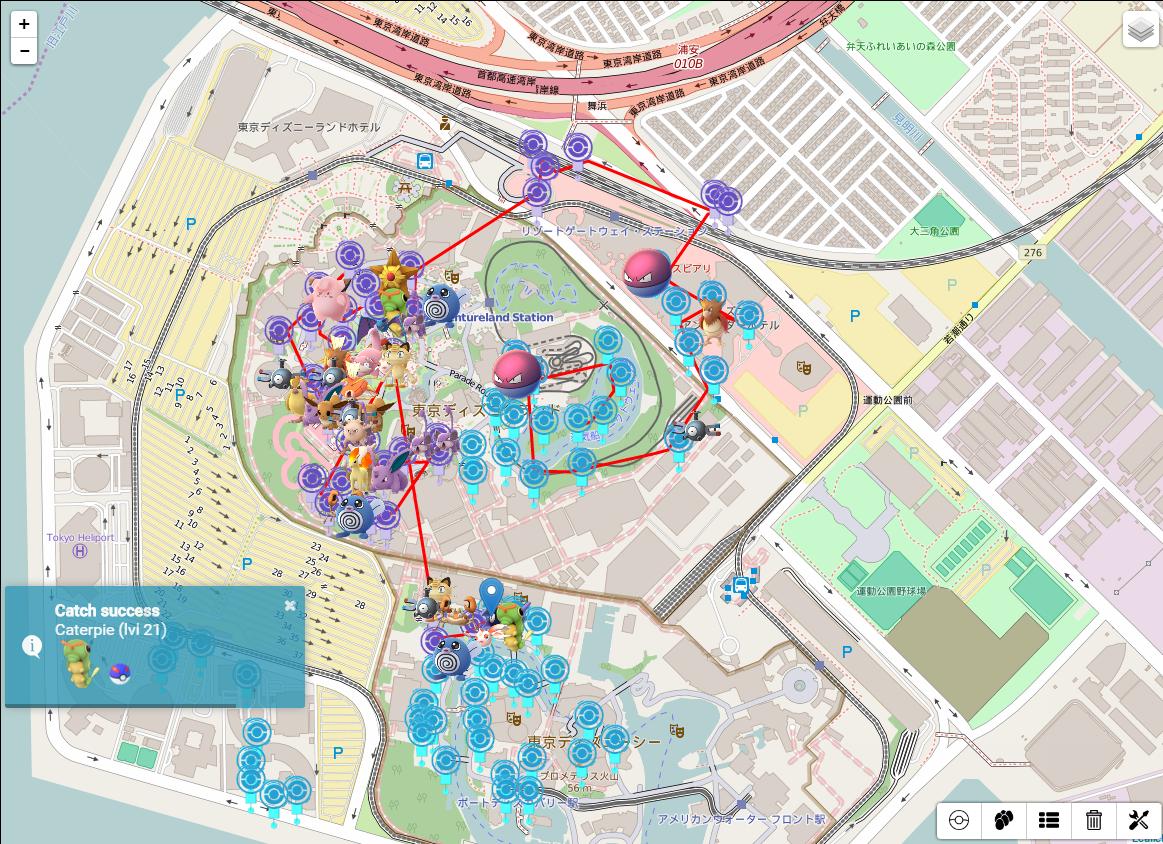Open the Pokéball list button
Viewport: 1163px width, 844px height.
pyautogui.click(x=959, y=821)
